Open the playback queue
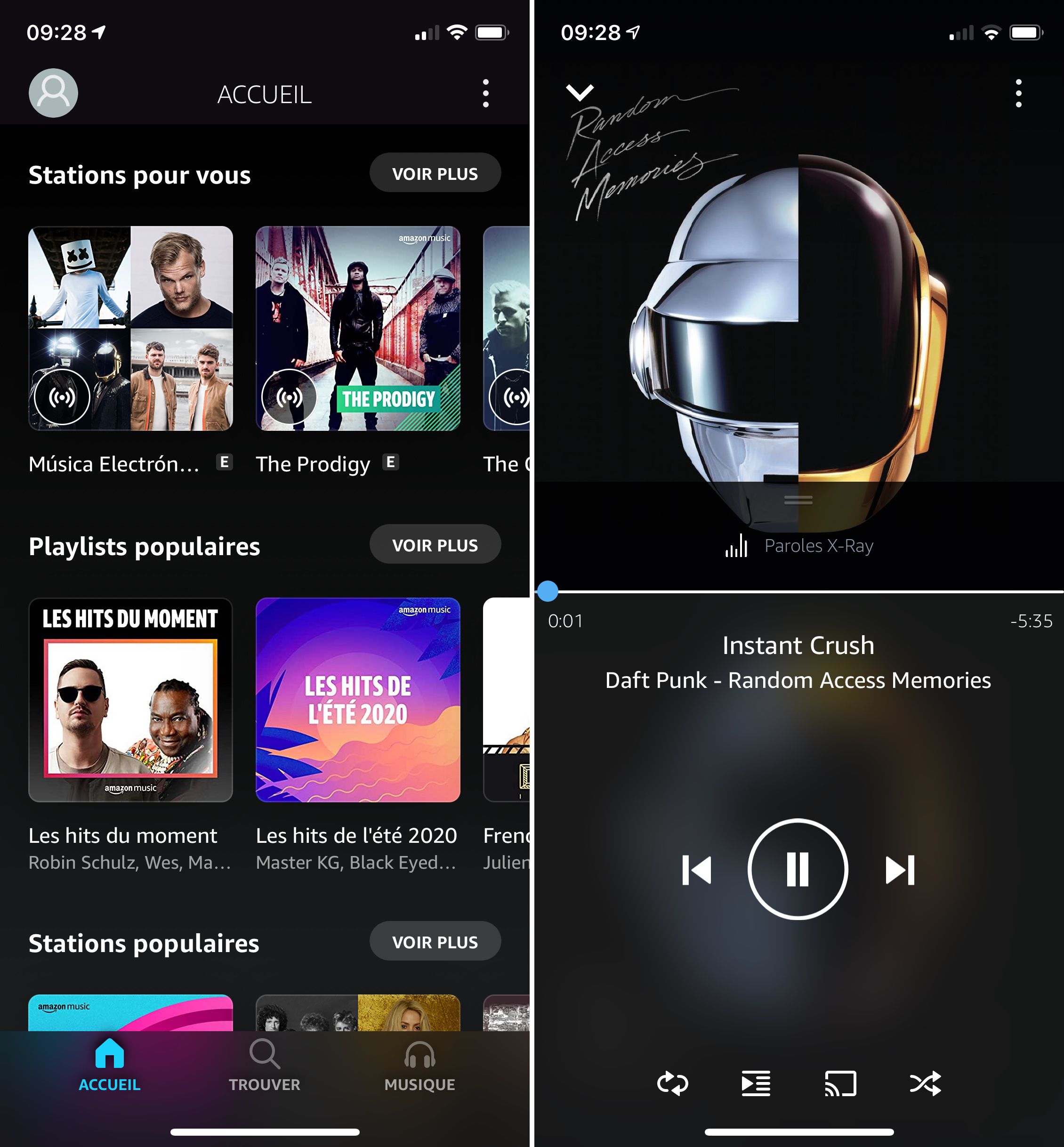The width and height of the screenshot is (1064, 1147). 756,1083
